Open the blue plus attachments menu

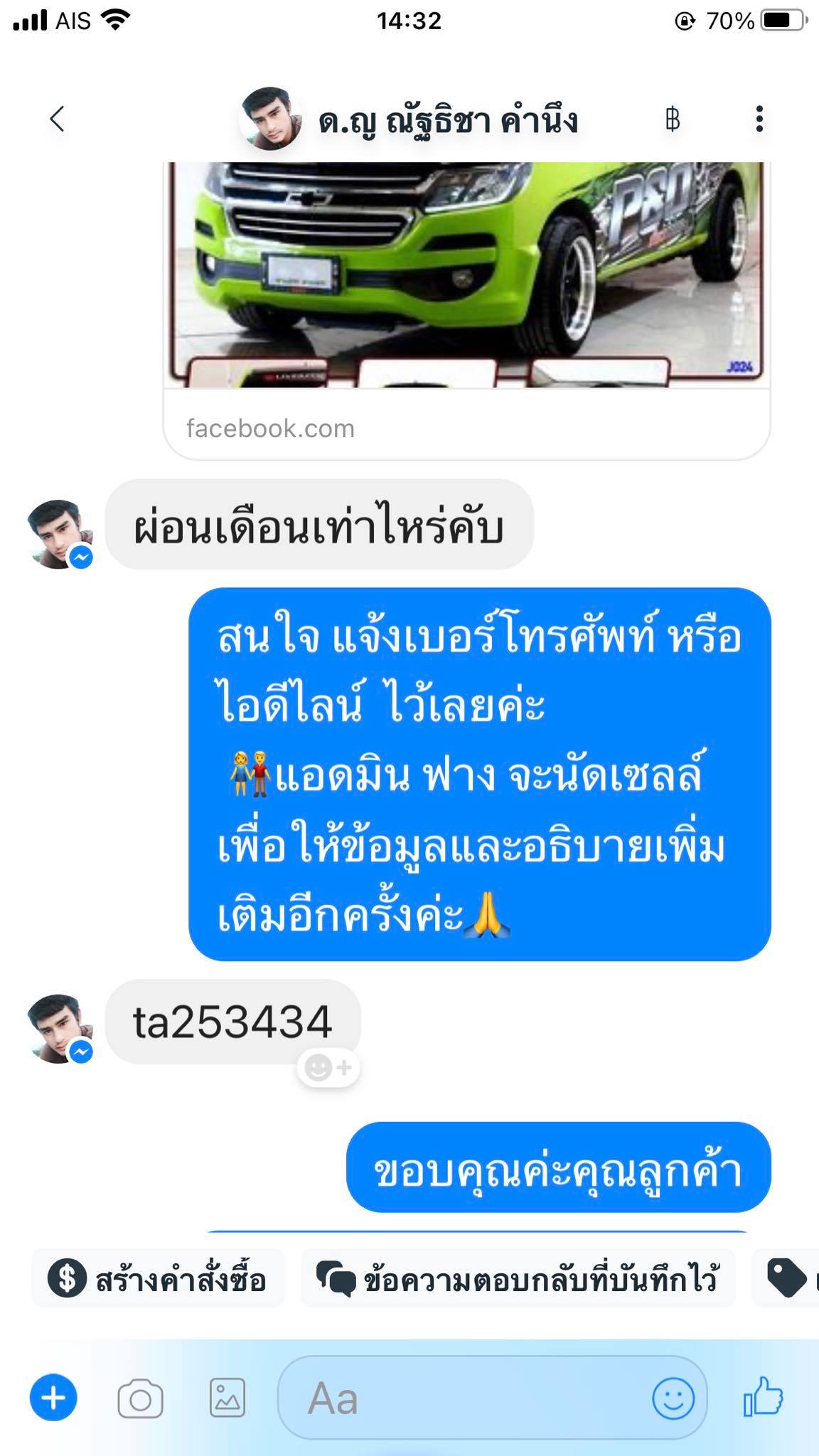tap(53, 1398)
